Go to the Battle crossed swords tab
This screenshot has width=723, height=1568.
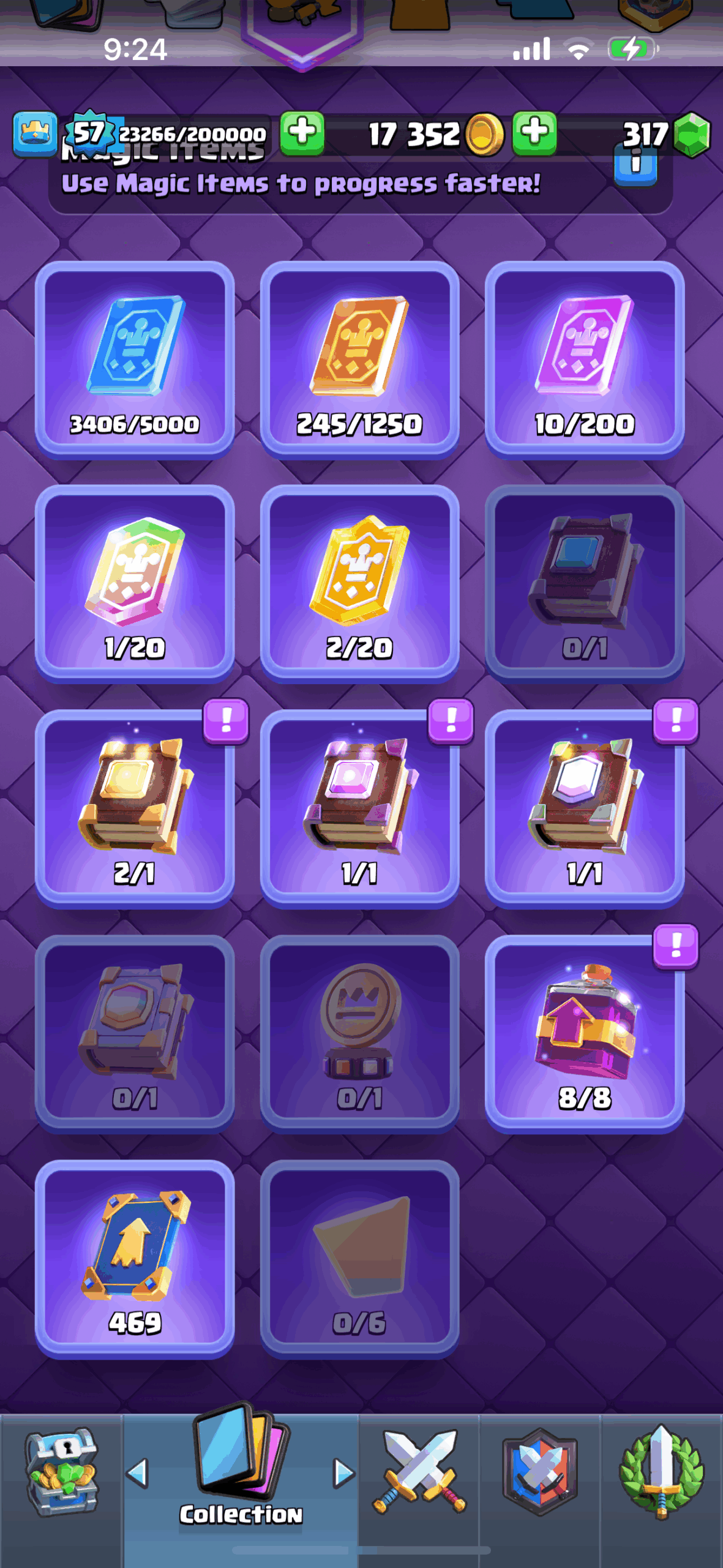click(x=419, y=1472)
